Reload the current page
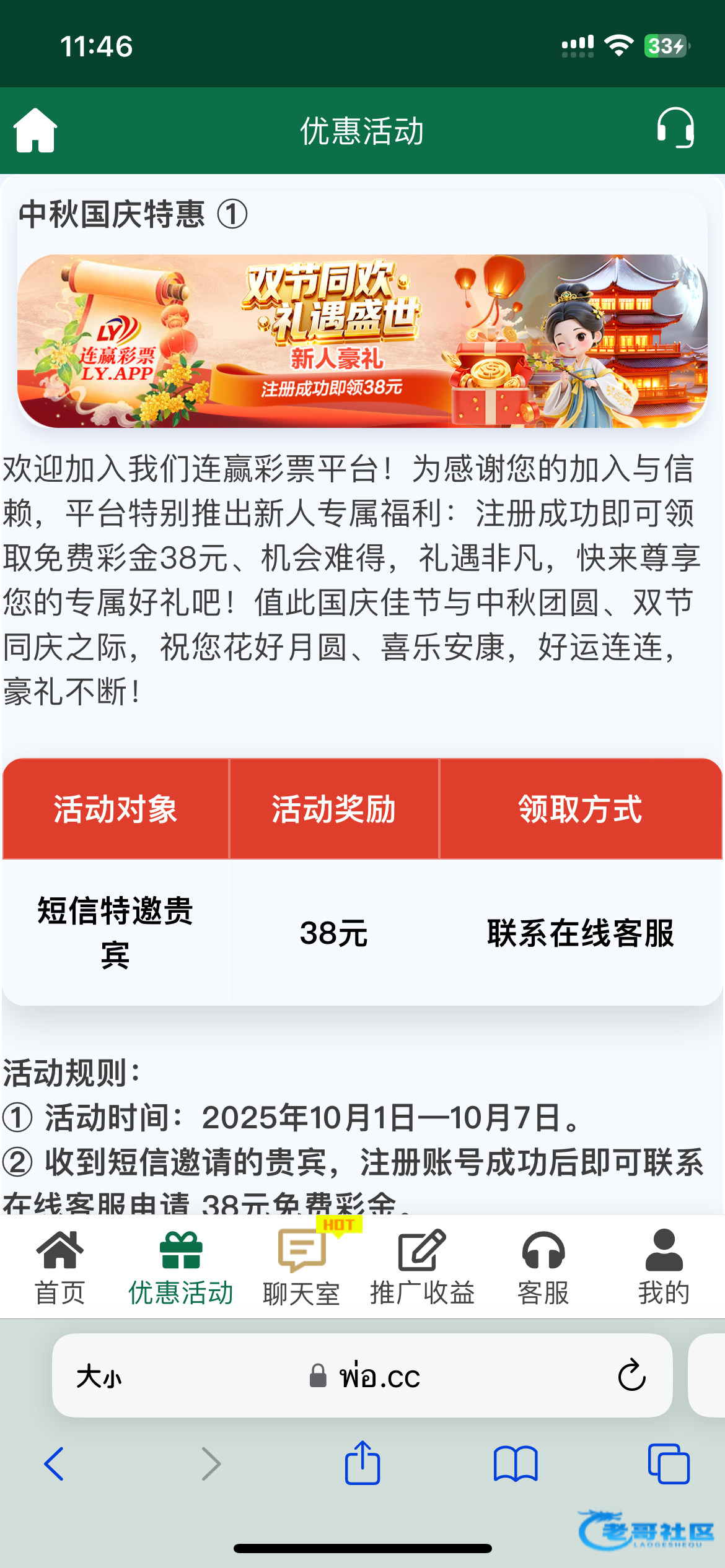Viewport: 725px width, 1568px height. click(x=631, y=1375)
